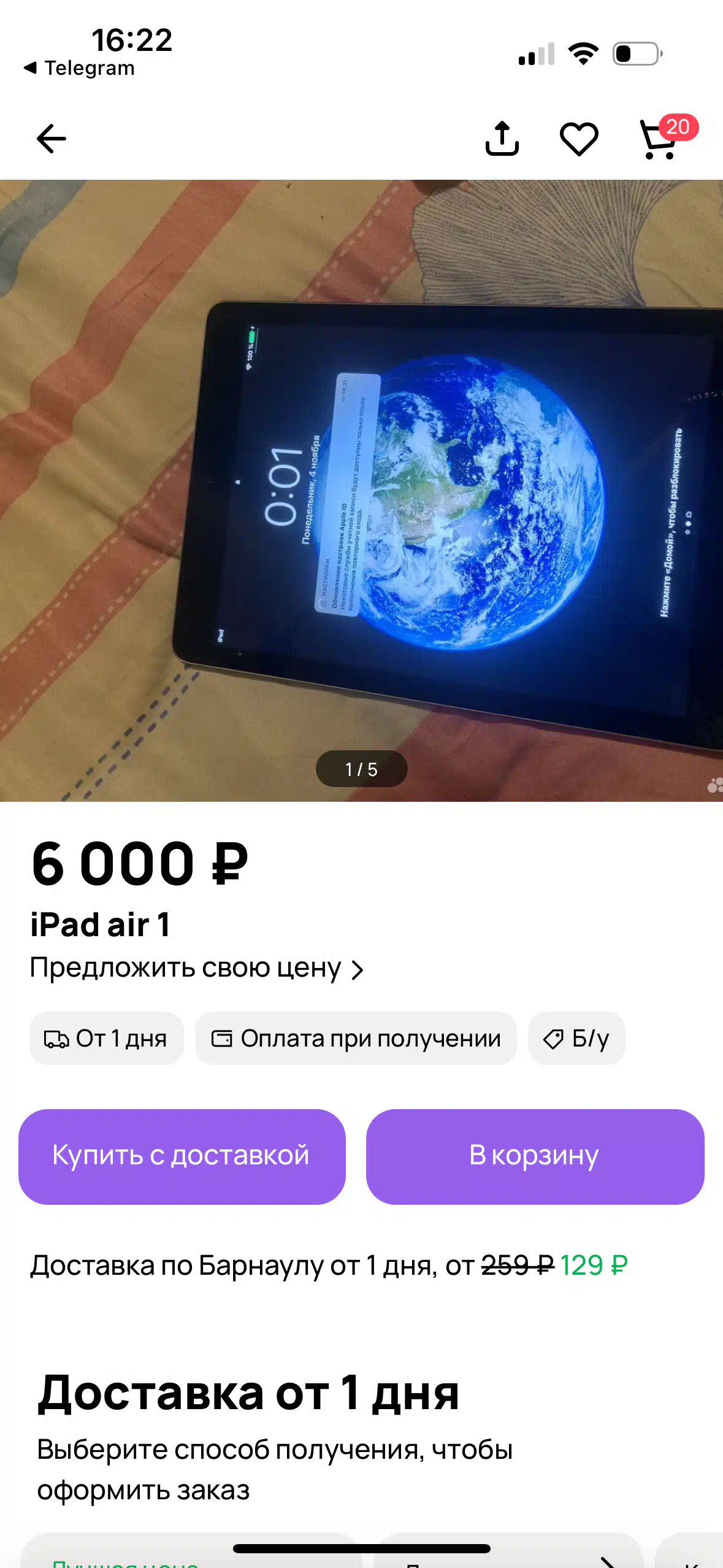This screenshot has height=1568, width=723.
Task: Share this iPad air 1 listing
Action: (x=502, y=138)
